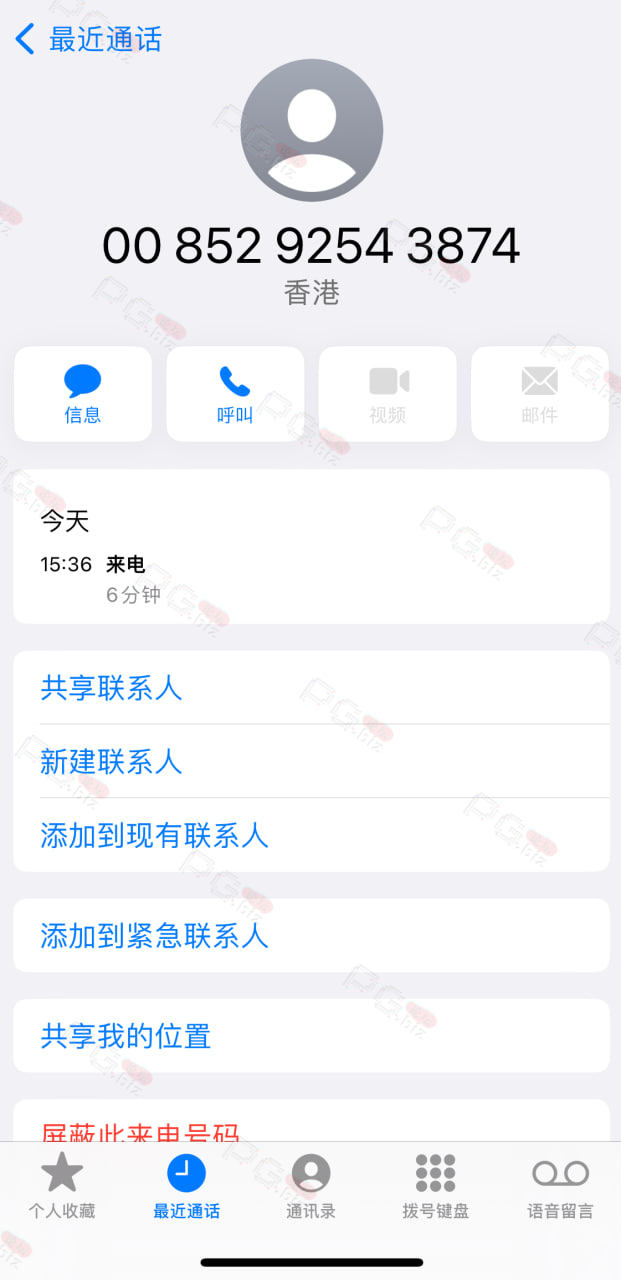
Task: Open 共享我的位置
Action: point(311,1036)
